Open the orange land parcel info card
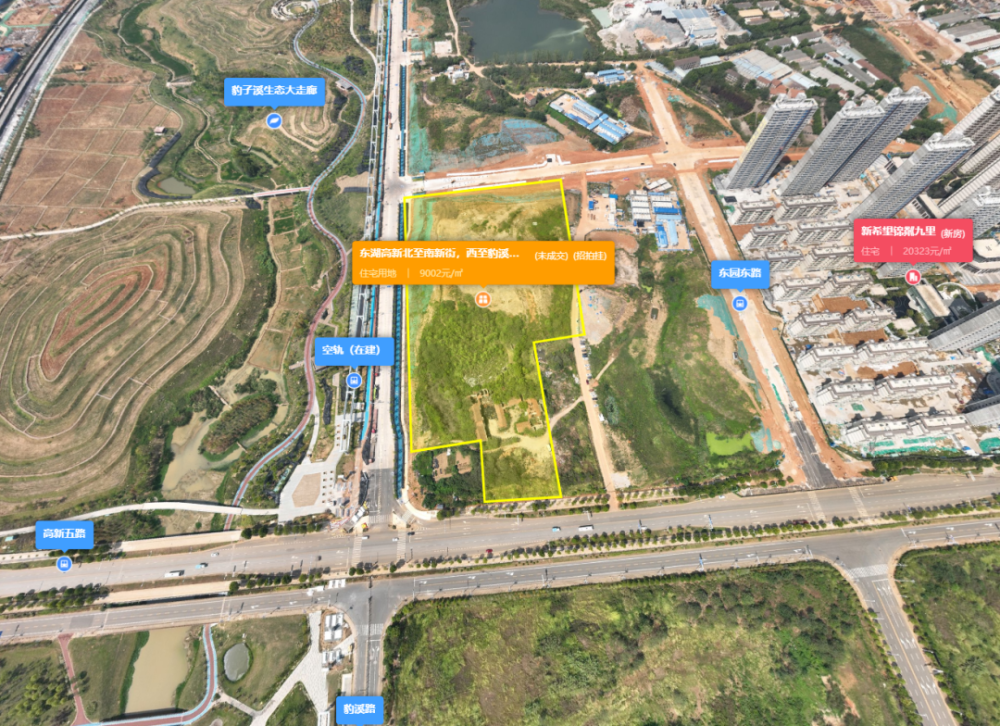The image size is (1000, 726). pyautogui.click(x=483, y=262)
